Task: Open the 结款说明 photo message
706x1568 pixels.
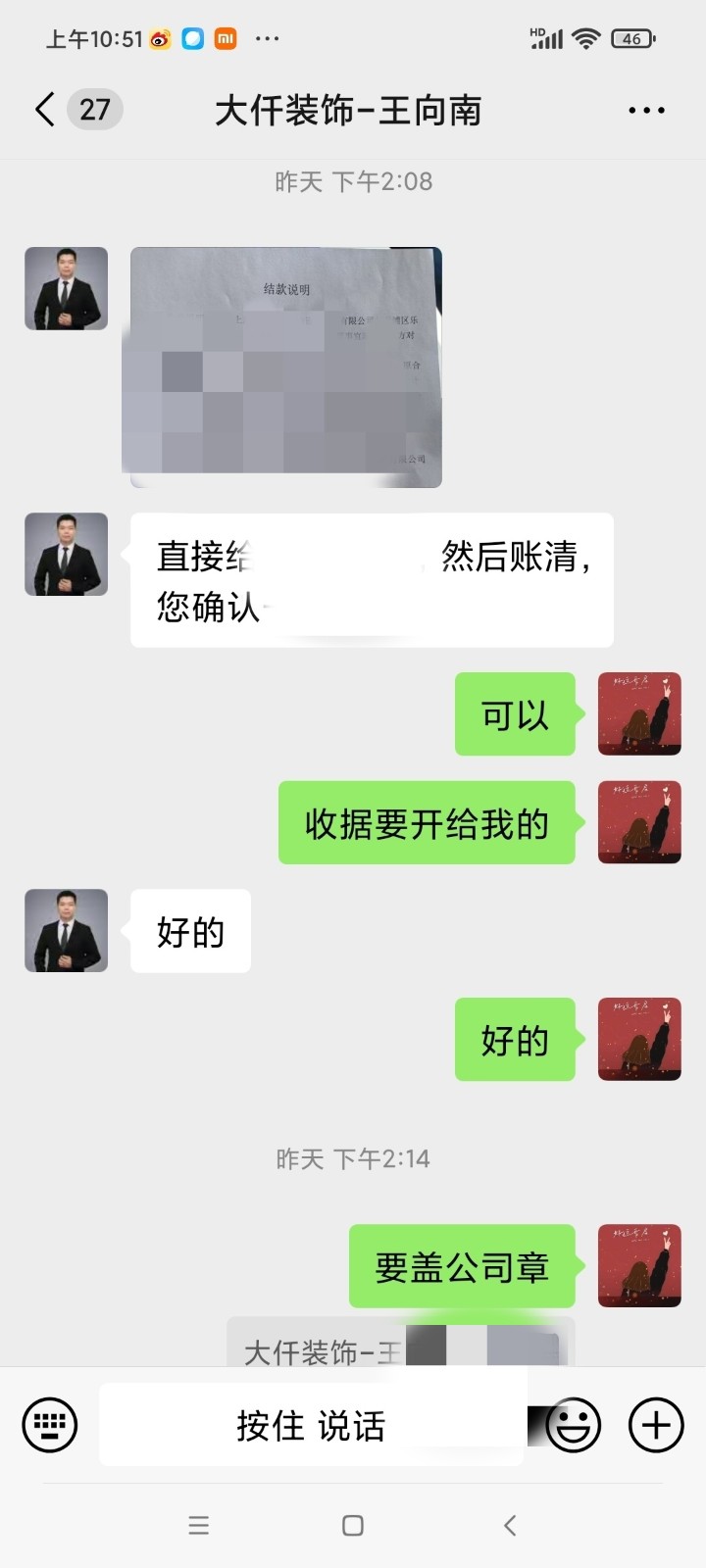Action: click(285, 367)
